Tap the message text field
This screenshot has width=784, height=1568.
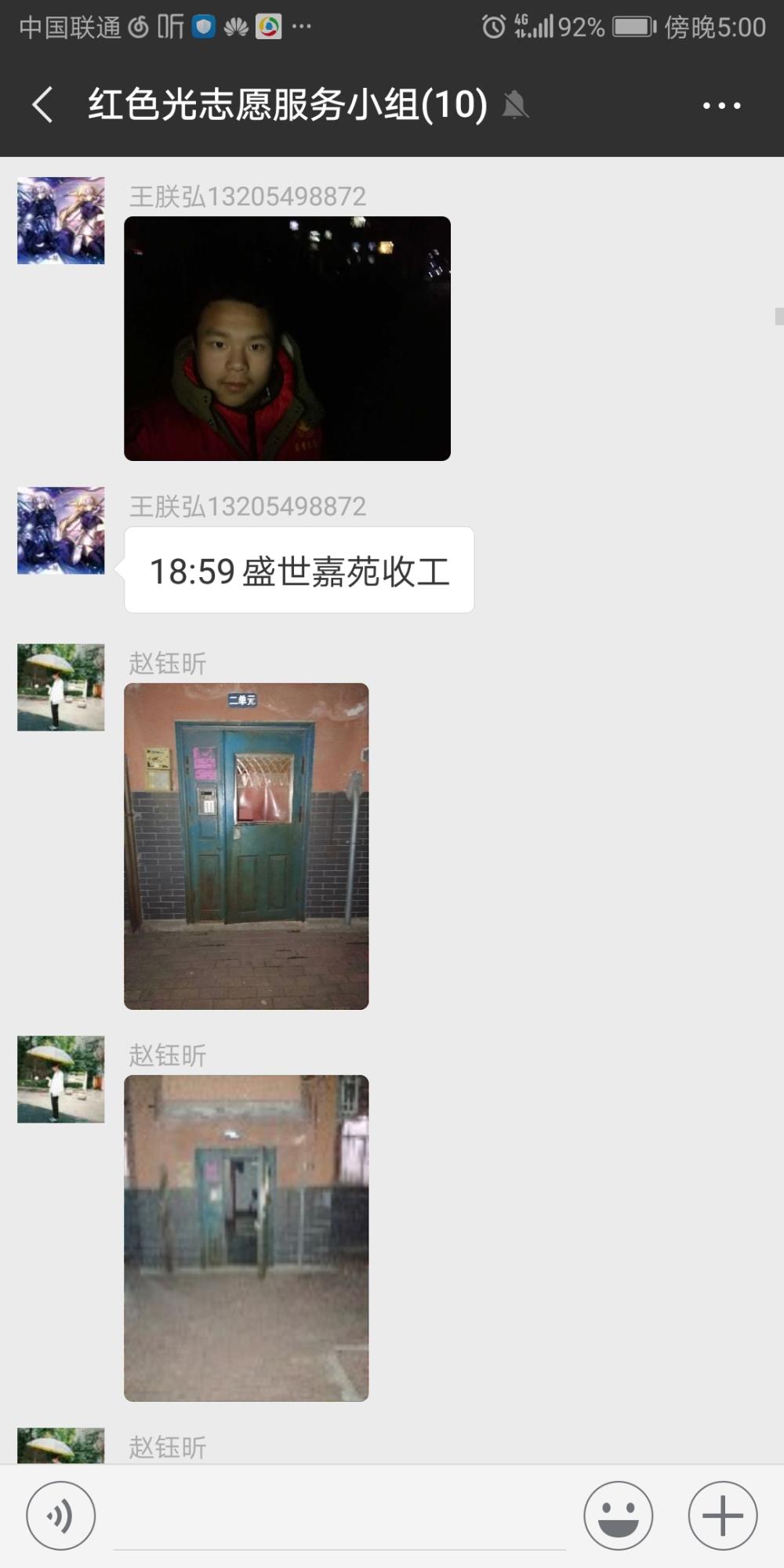pyautogui.click(x=339, y=1517)
